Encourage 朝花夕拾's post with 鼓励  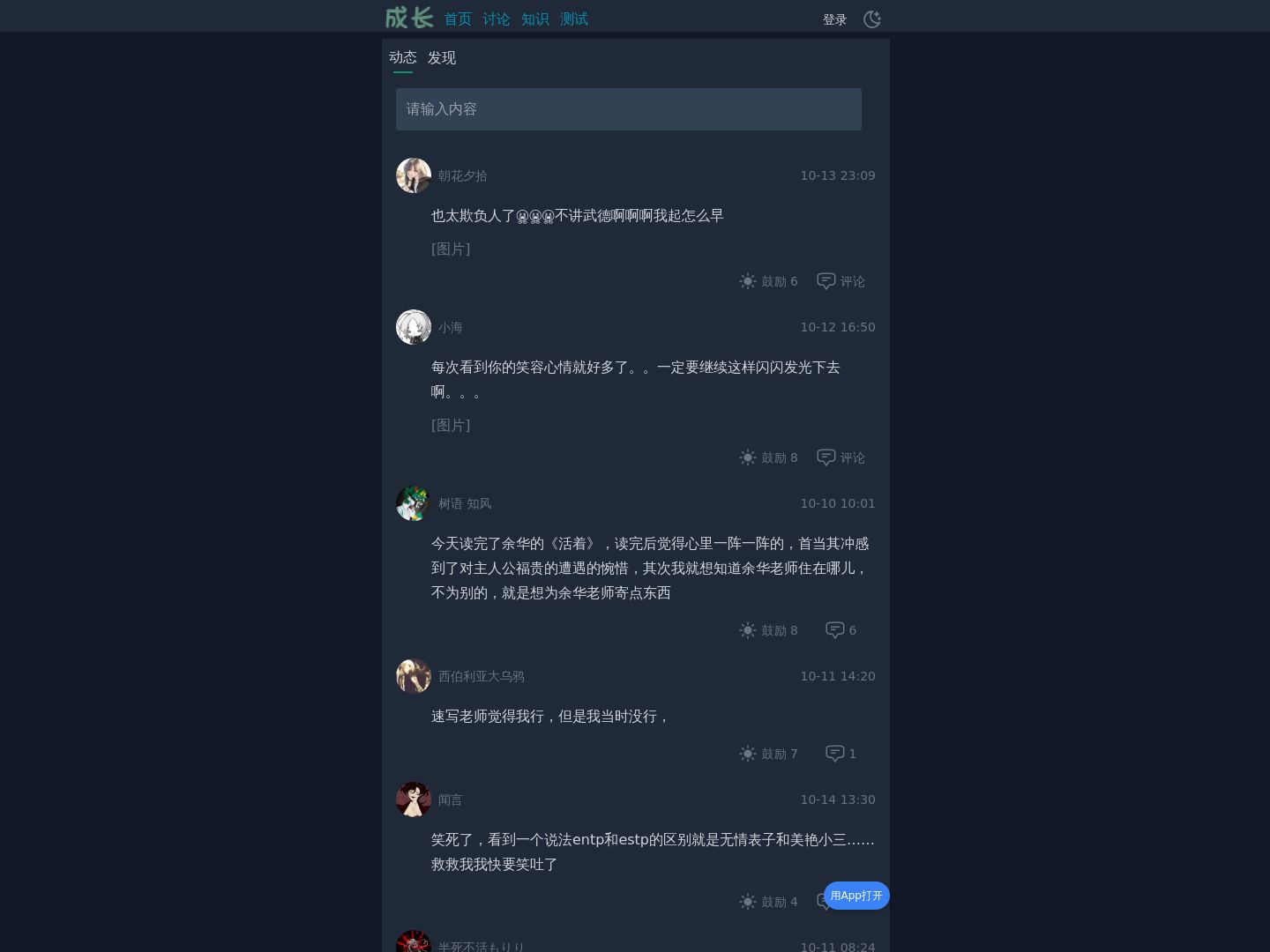click(768, 281)
